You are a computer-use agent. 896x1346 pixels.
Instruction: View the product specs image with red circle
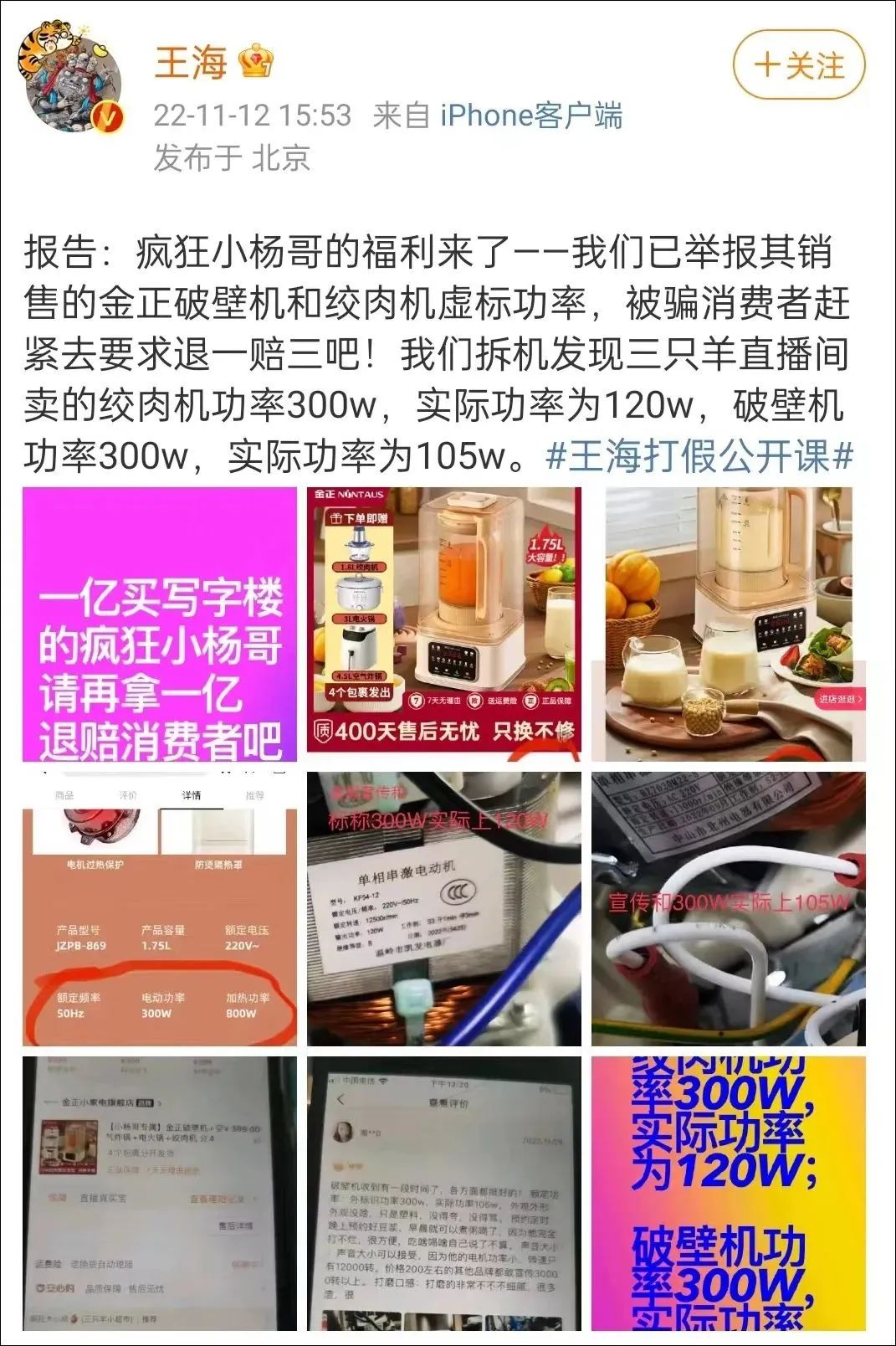point(160,909)
